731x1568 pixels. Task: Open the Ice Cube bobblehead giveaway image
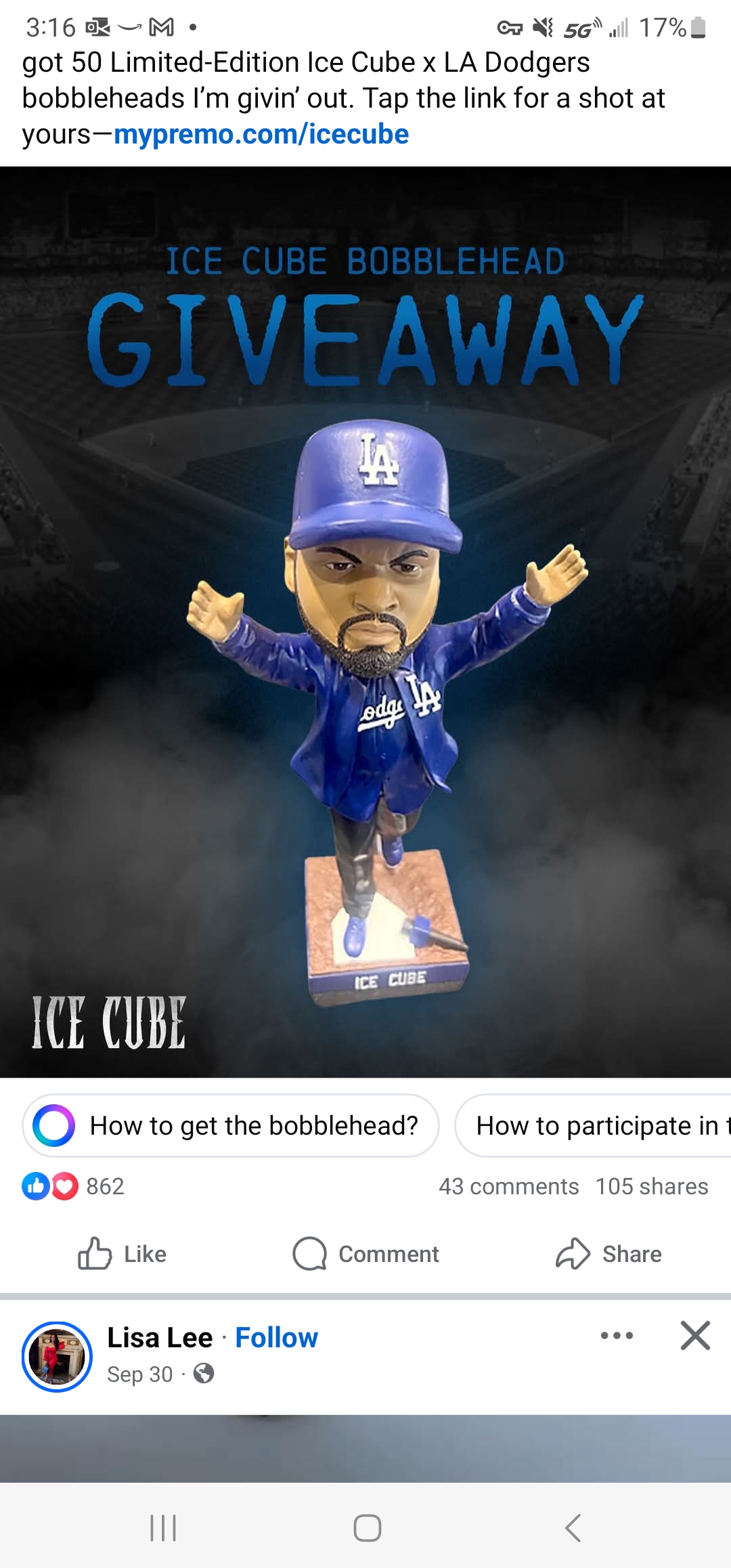point(365,622)
